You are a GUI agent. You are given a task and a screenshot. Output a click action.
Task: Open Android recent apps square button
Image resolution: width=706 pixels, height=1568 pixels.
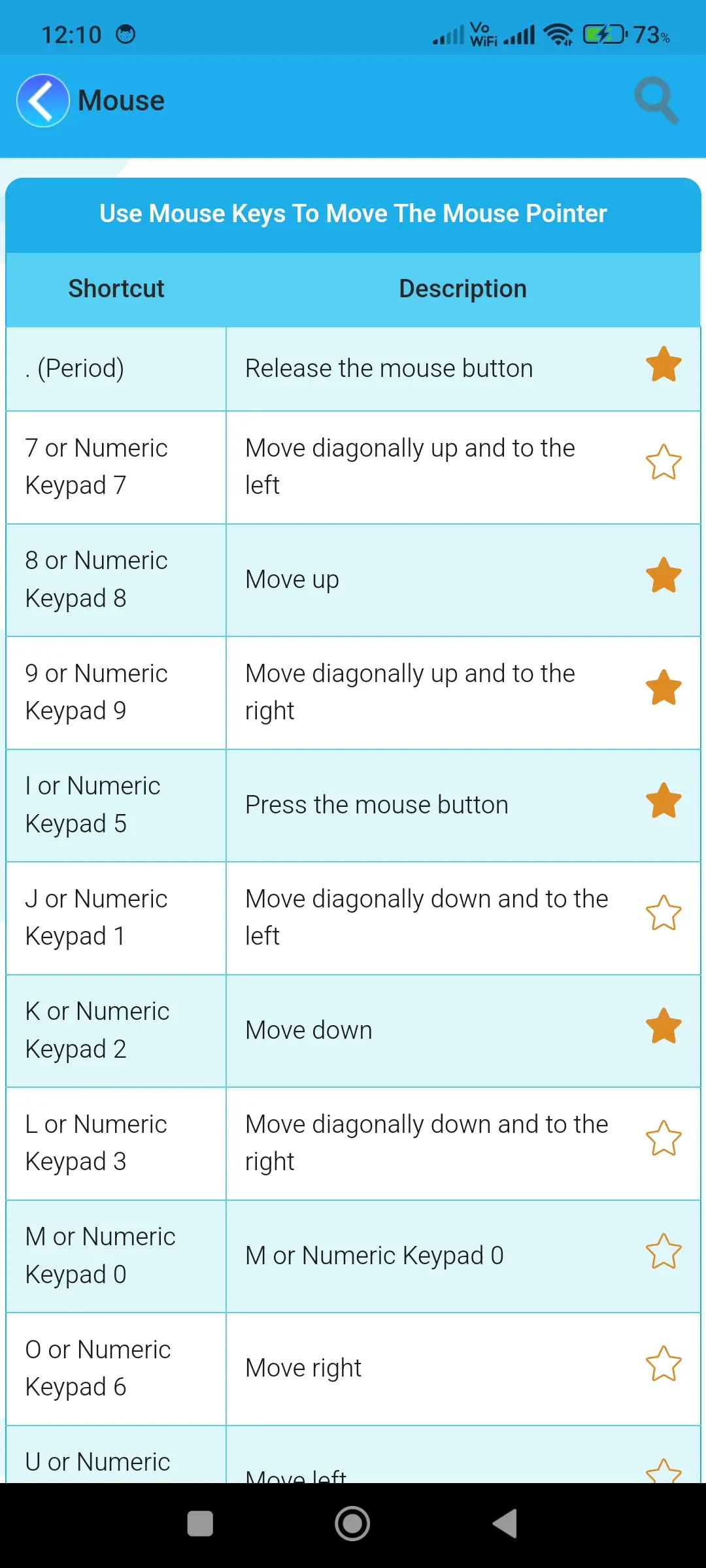[199, 1524]
